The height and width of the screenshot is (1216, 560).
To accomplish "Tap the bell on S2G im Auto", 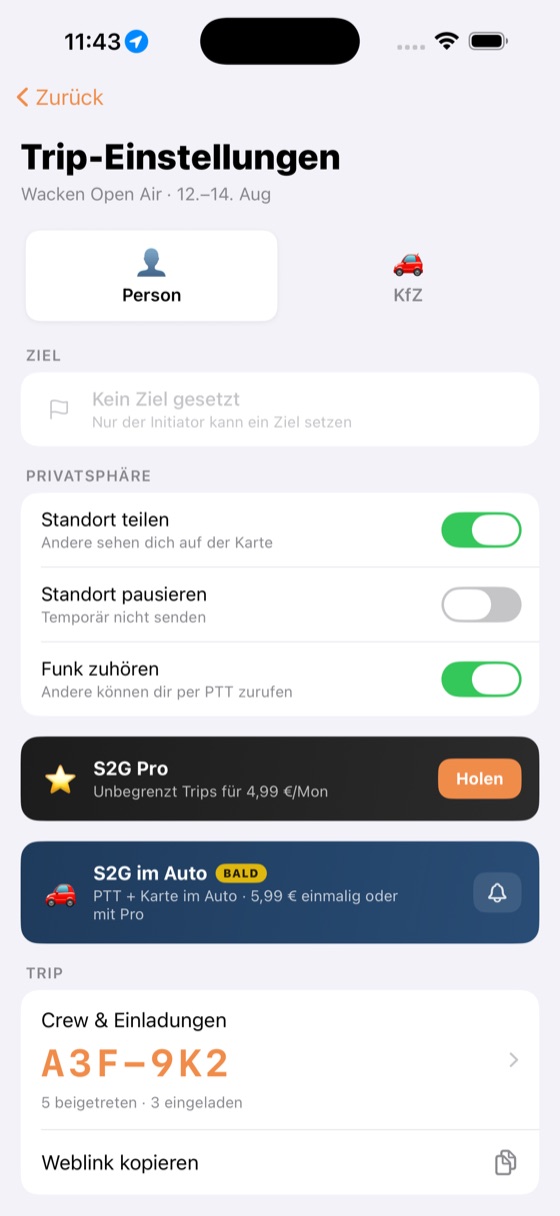I will [497, 893].
